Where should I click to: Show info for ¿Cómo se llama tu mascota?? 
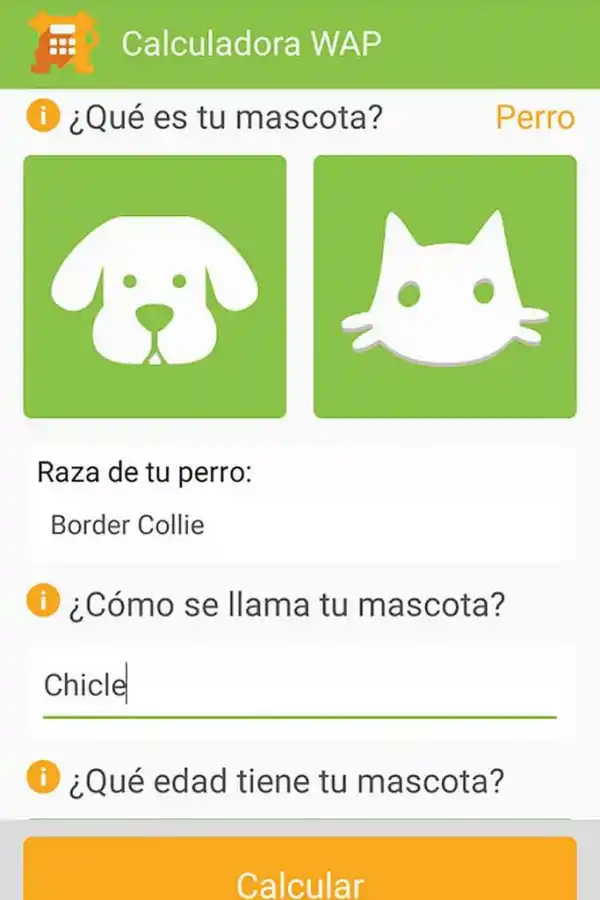click(43, 602)
